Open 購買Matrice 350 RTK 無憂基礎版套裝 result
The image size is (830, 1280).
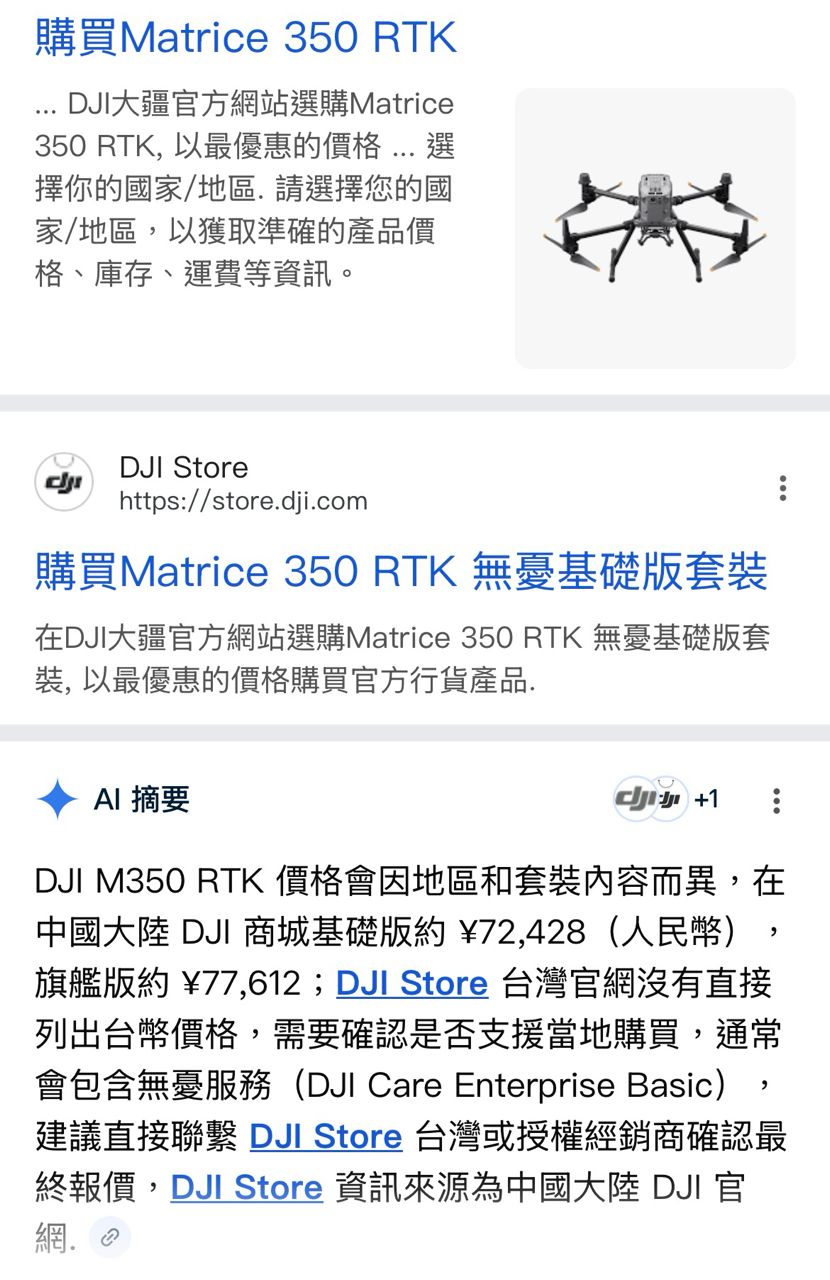tap(401, 572)
